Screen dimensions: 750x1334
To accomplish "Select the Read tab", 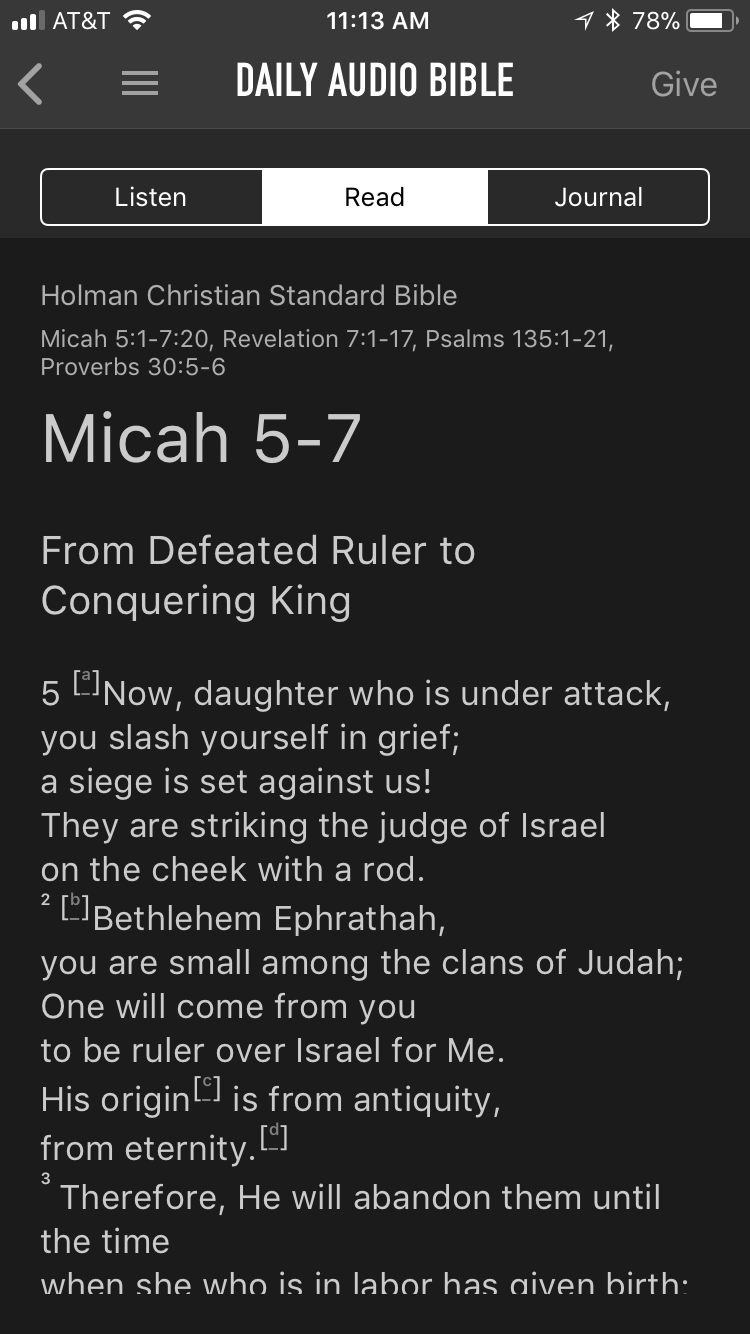I will pos(375,197).
